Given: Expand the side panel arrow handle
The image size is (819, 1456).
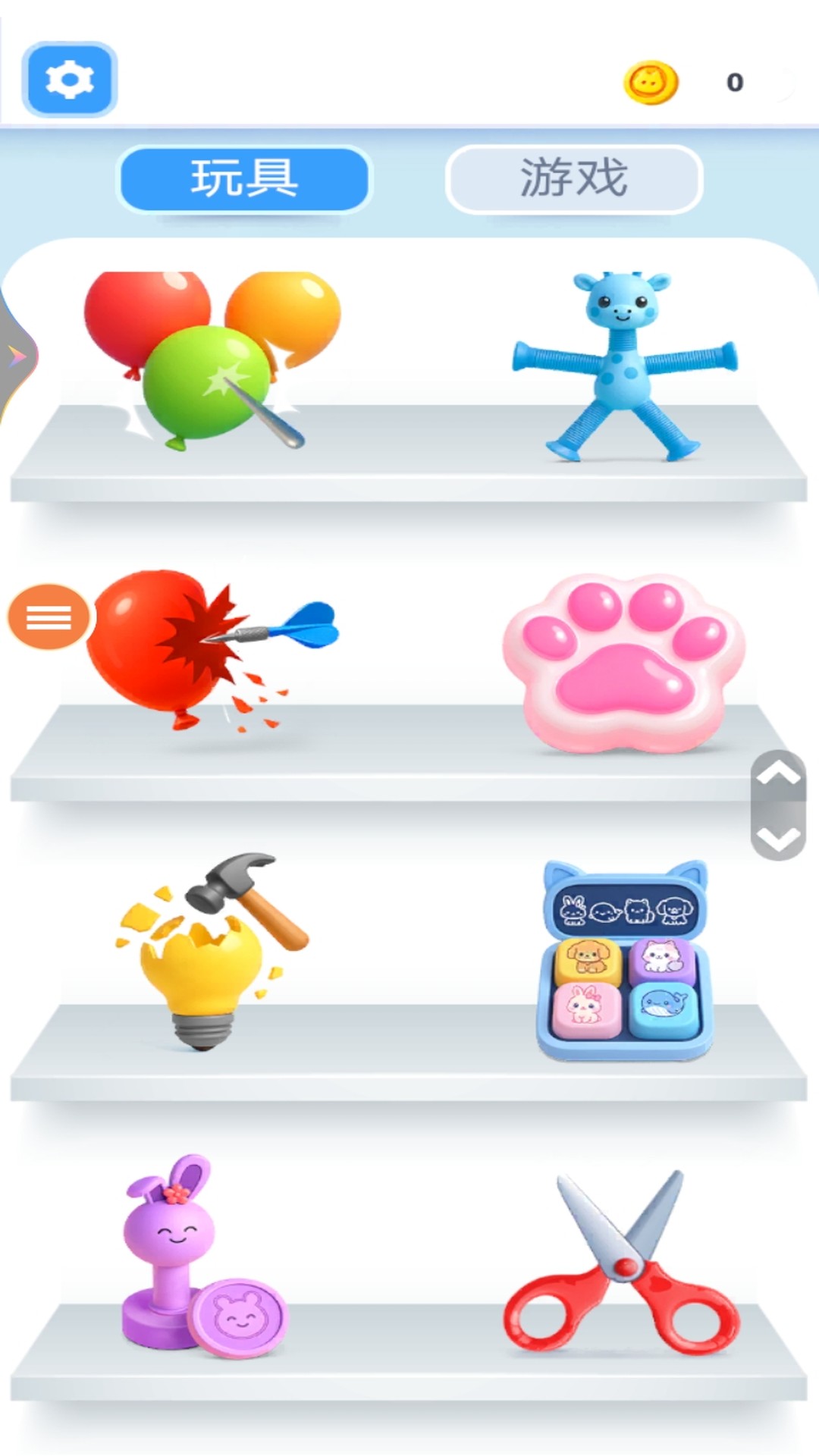Looking at the screenshot, I should [17, 356].
